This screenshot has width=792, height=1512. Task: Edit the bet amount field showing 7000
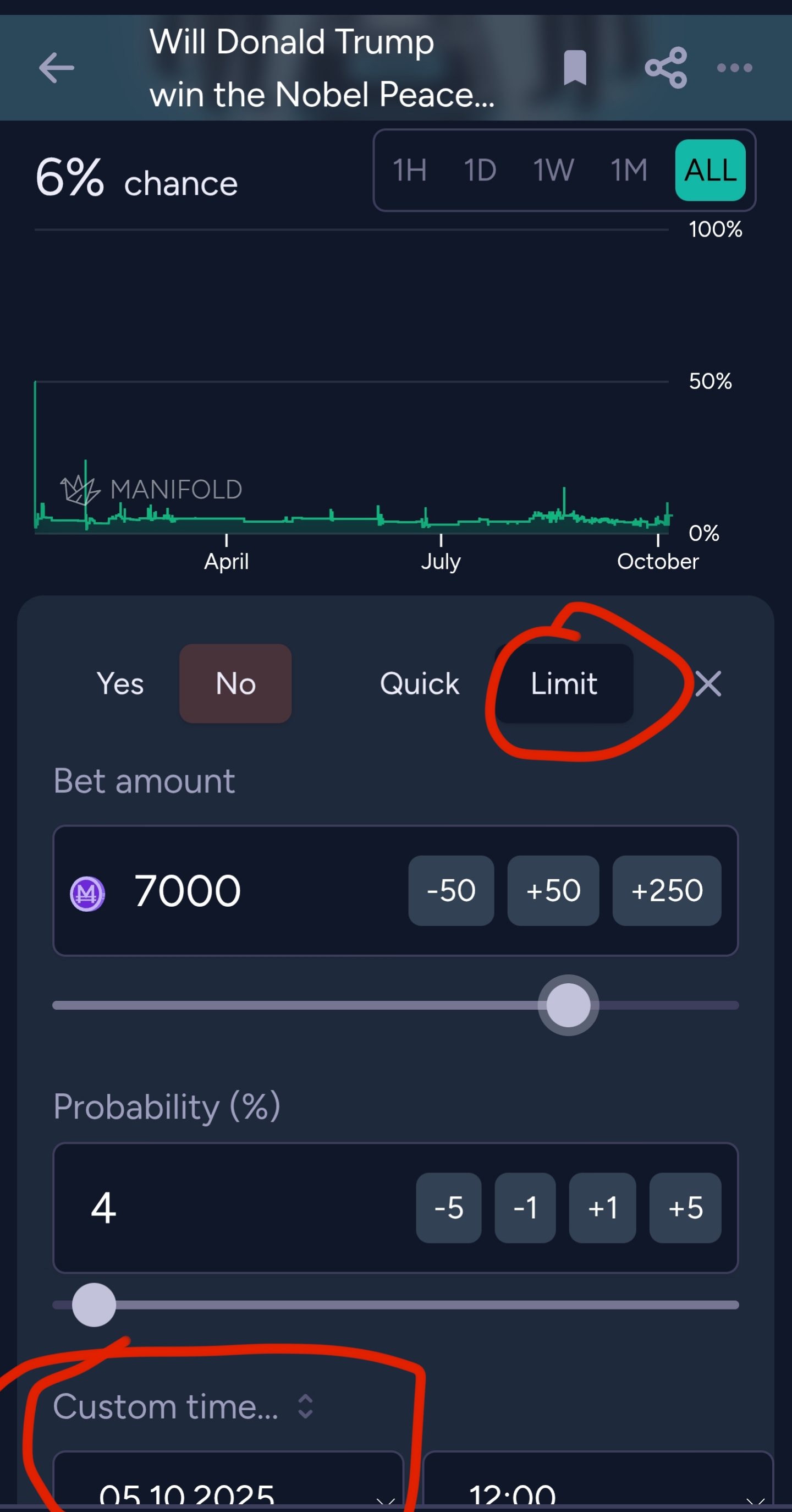tap(235, 890)
